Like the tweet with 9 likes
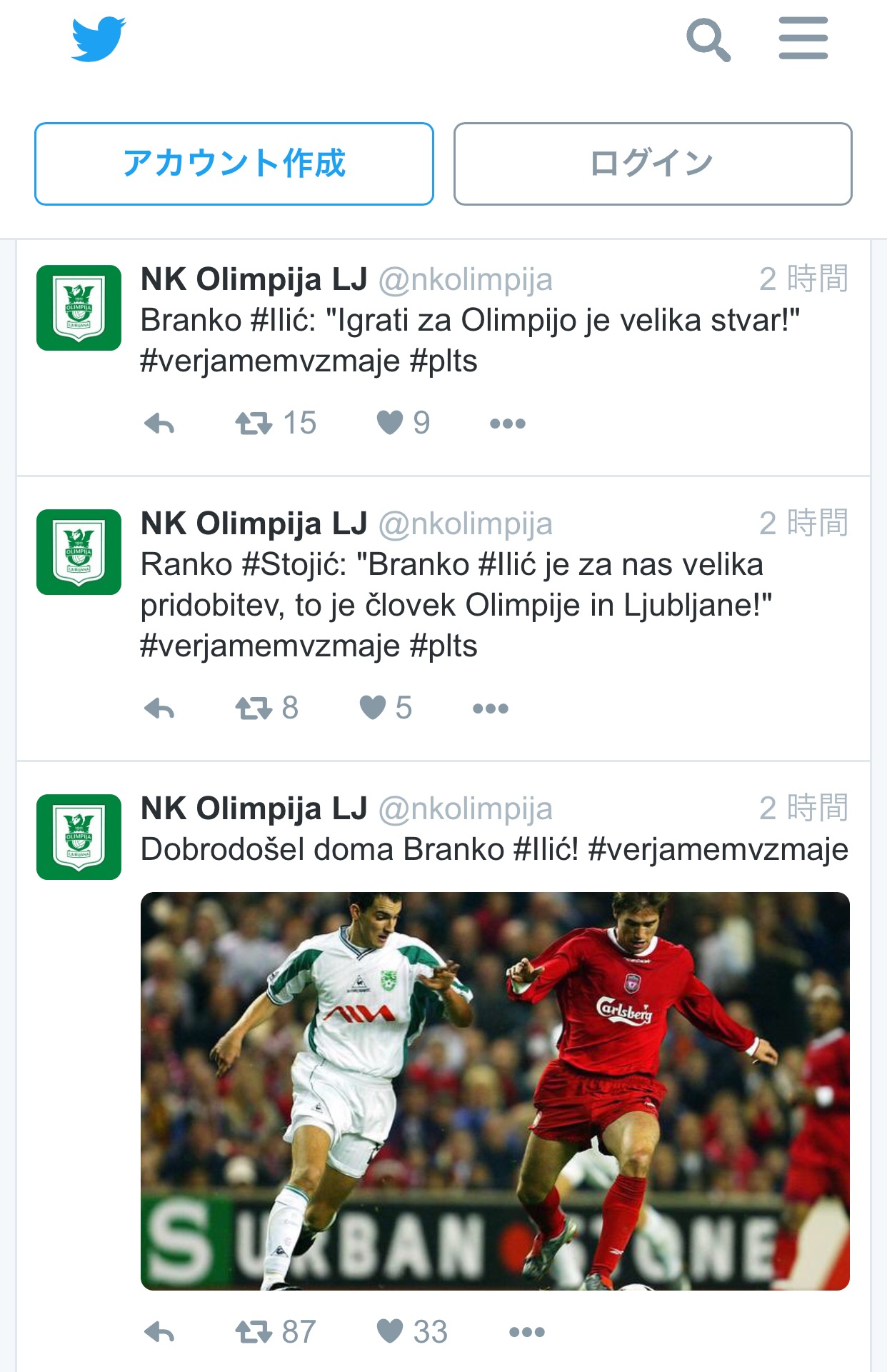The height and width of the screenshot is (1372, 887). pyautogui.click(x=390, y=423)
